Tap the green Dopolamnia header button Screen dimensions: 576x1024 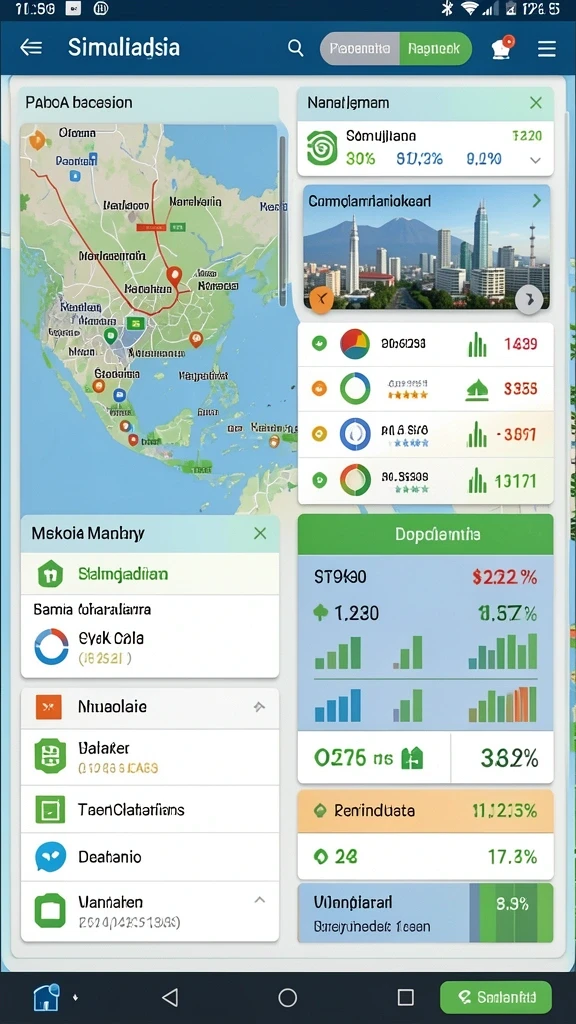tap(426, 534)
